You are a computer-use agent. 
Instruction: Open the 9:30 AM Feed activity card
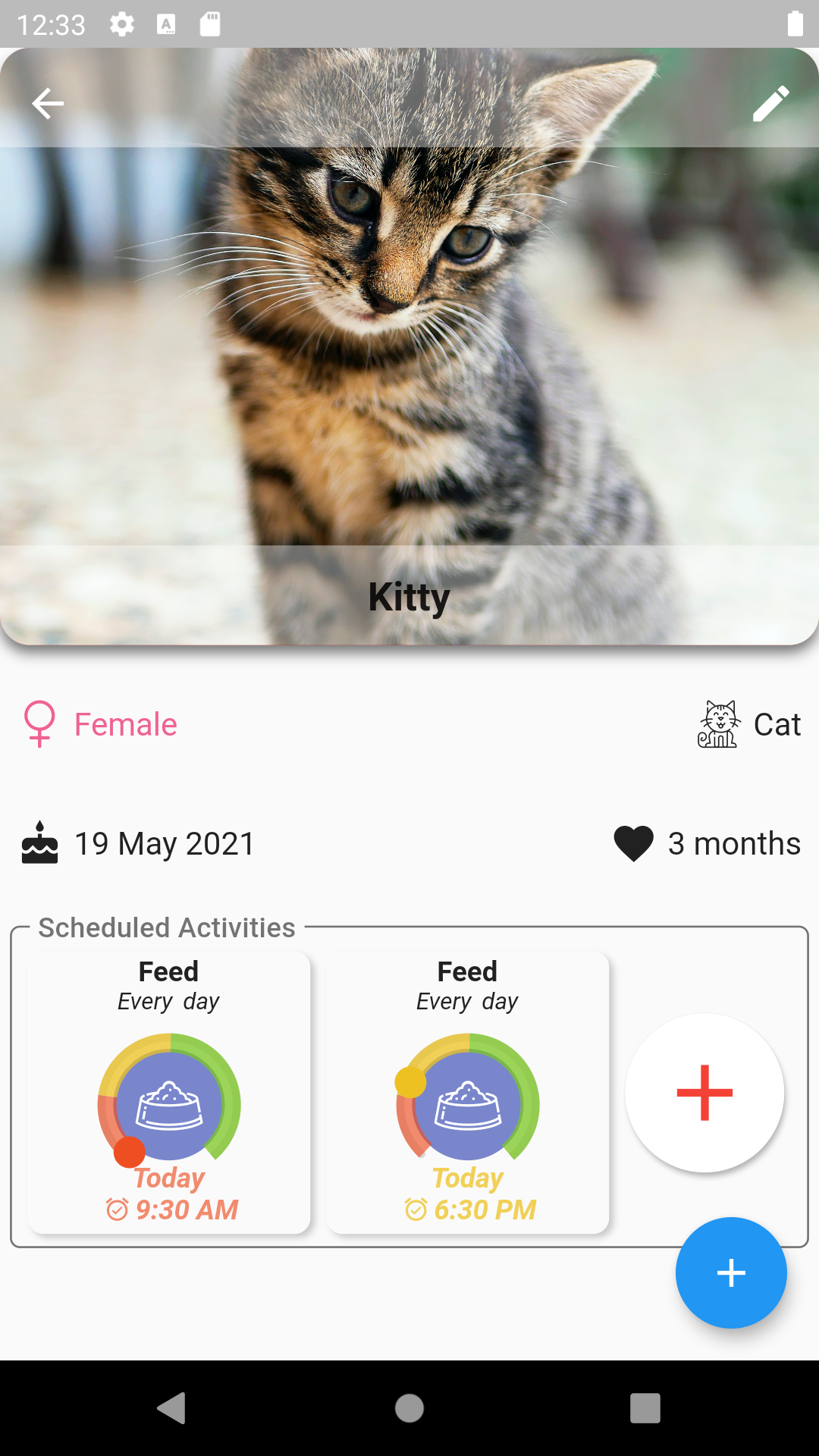169,1093
